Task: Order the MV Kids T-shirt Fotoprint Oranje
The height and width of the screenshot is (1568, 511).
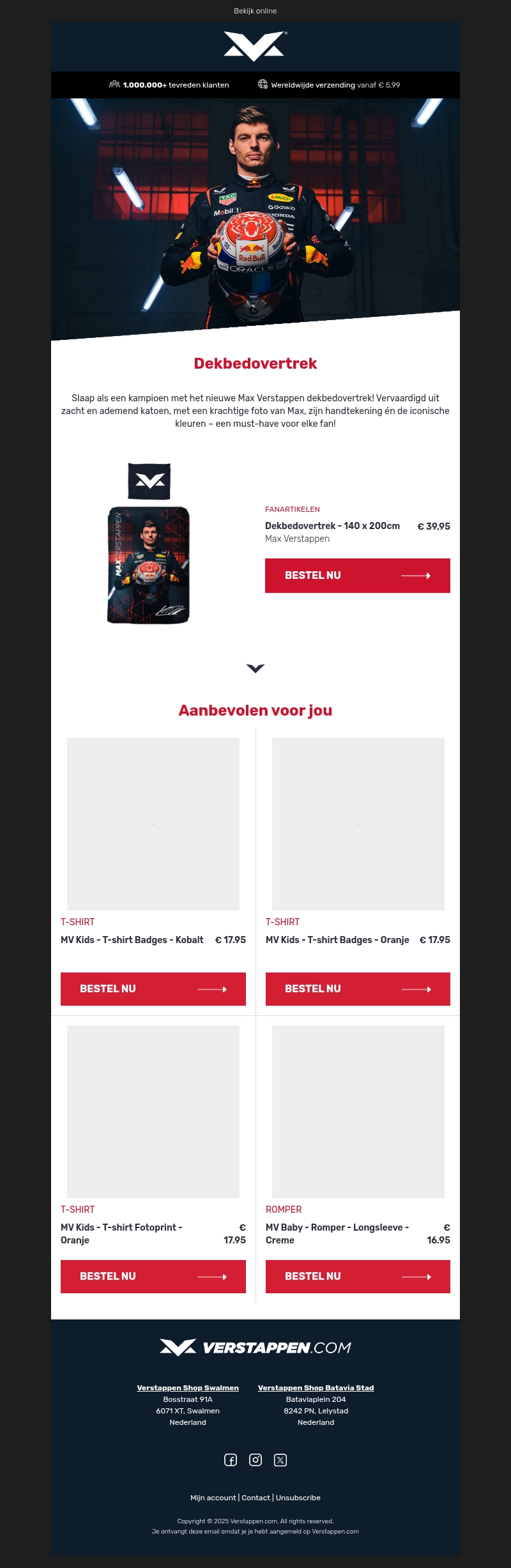Action: [153, 1277]
